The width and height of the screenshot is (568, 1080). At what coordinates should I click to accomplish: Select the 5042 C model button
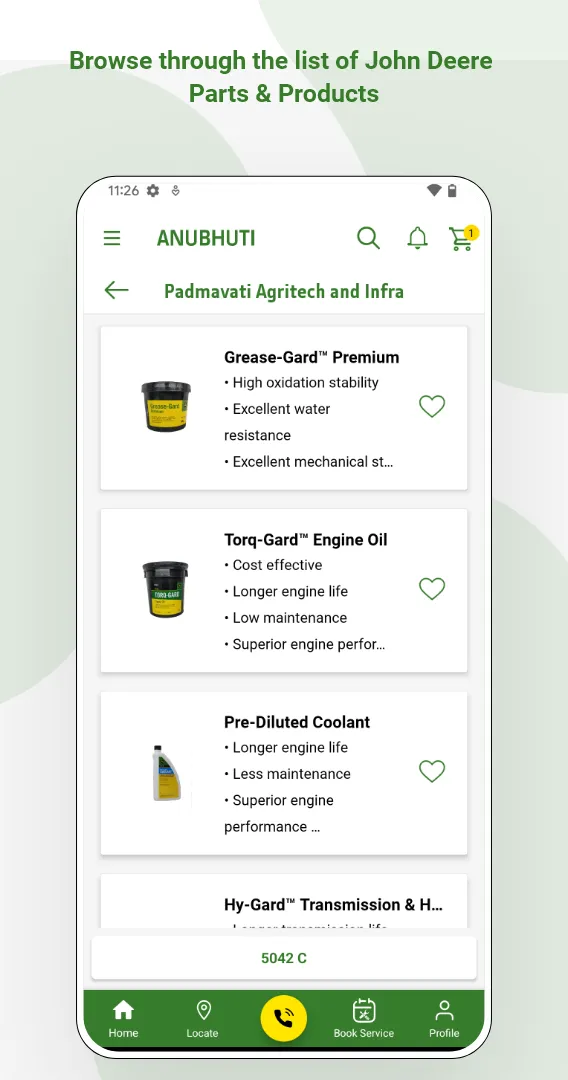(284, 957)
